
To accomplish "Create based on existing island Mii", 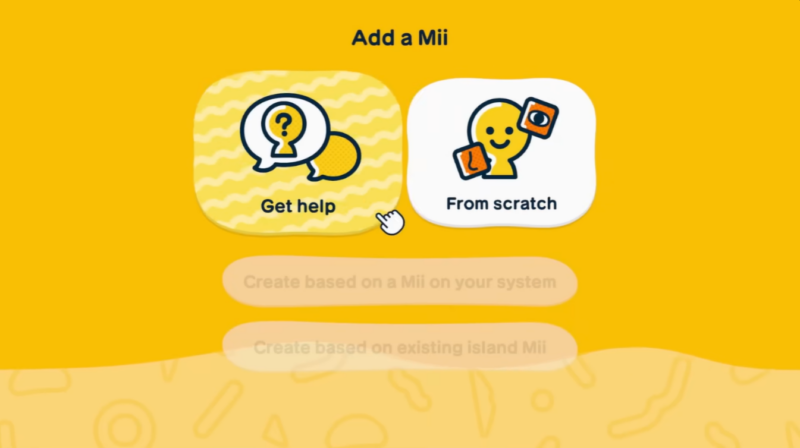I will (399, 346).
